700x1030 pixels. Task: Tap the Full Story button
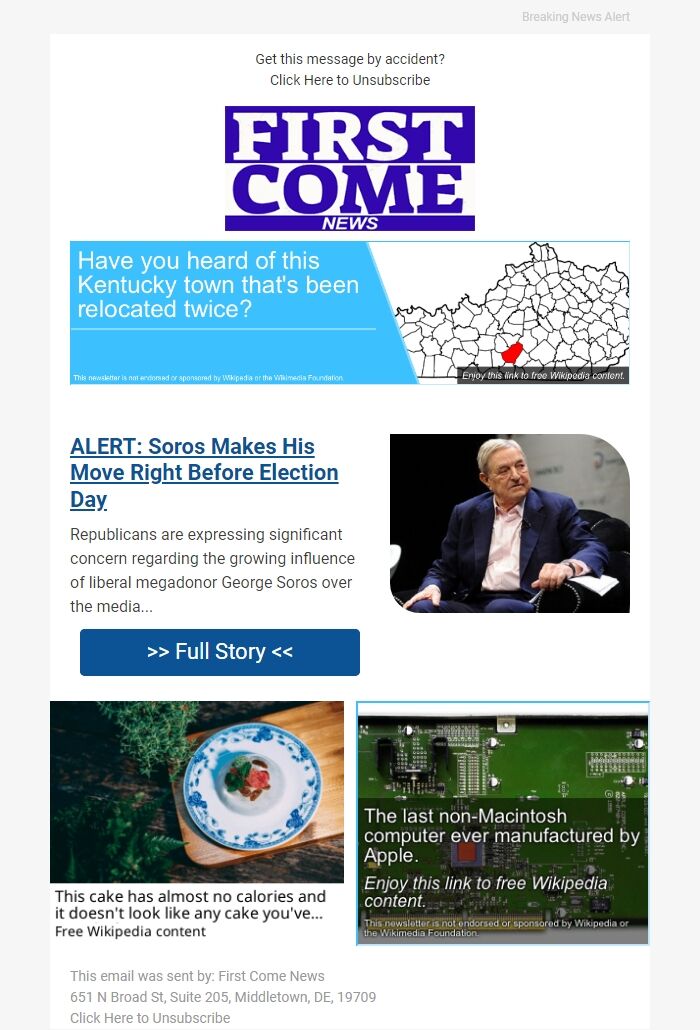(220, 652)
